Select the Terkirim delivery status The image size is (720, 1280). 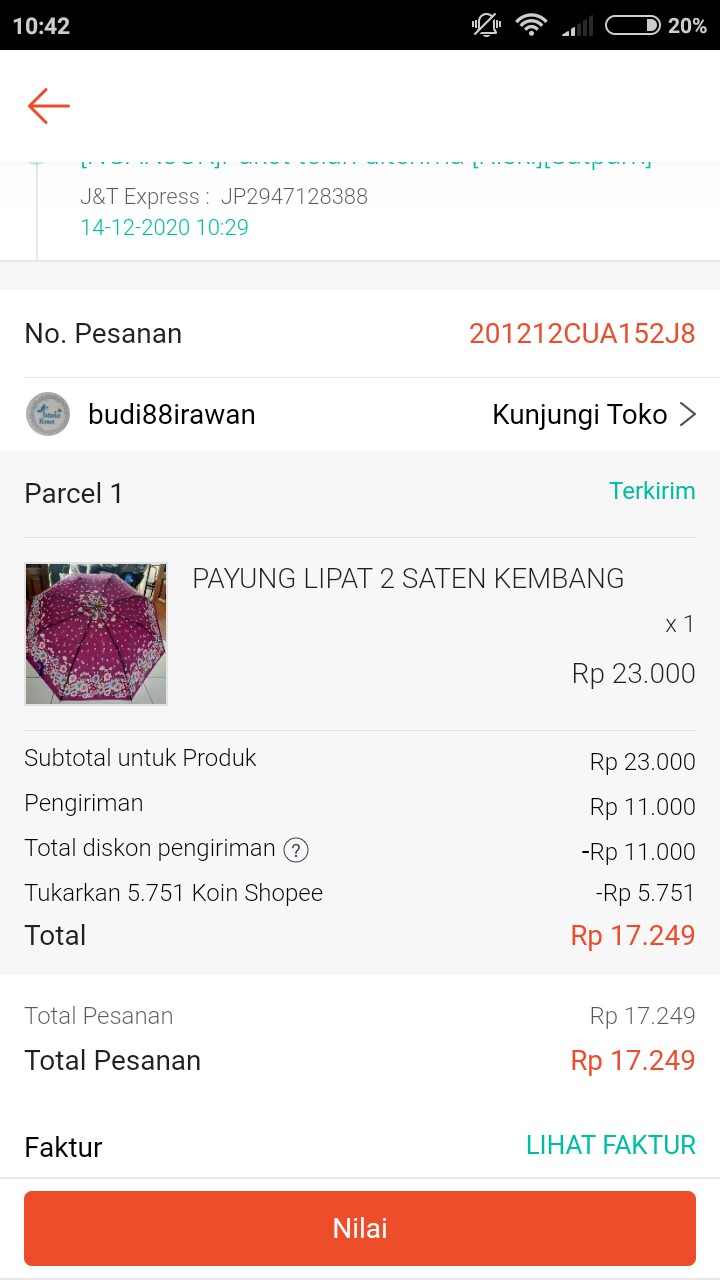tap(652, 491)
